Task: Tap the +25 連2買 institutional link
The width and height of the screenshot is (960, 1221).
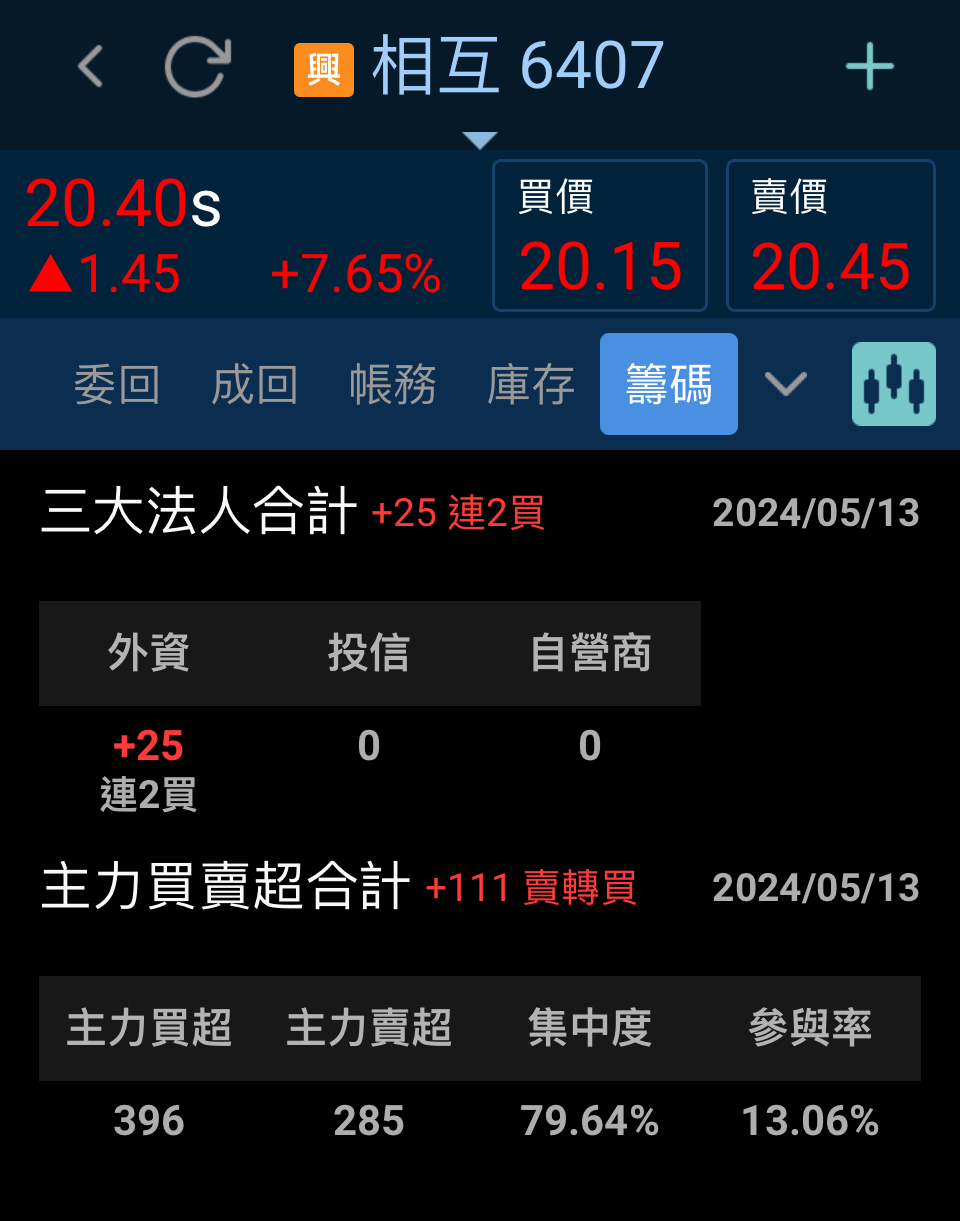Action: [x=455, y=515]
